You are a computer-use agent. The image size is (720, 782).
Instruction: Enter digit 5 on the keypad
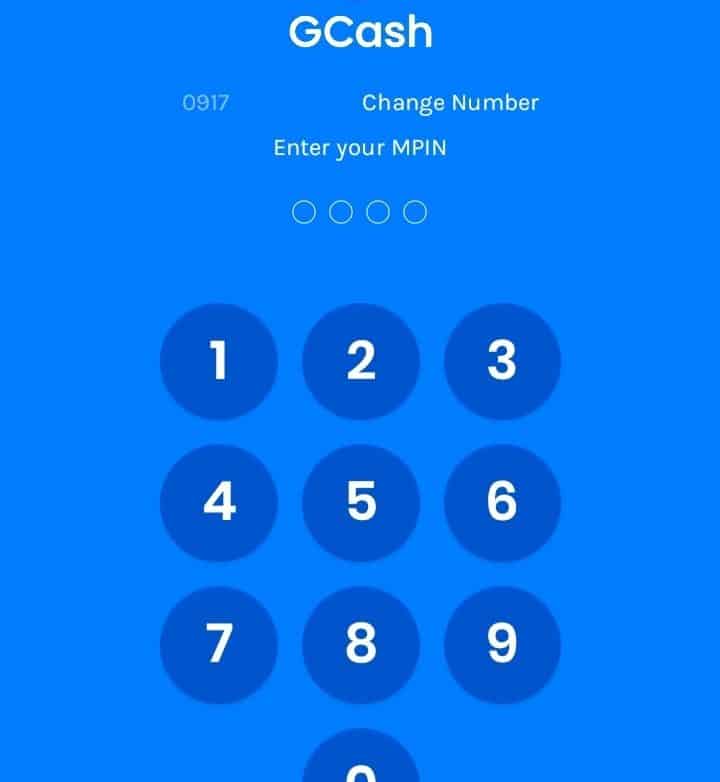pyautogui.click(x=360, y=502)
